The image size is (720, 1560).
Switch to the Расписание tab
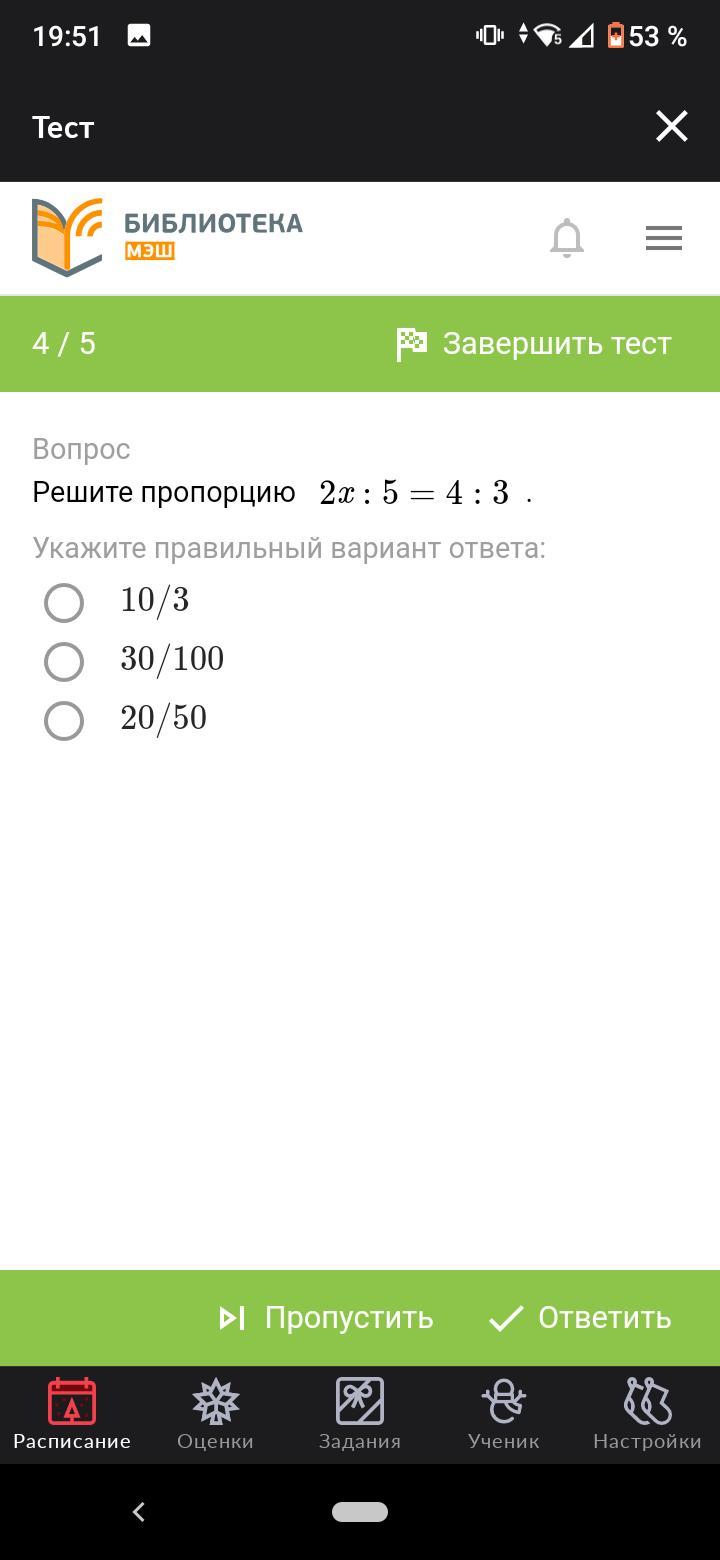tap(72, 1414)
